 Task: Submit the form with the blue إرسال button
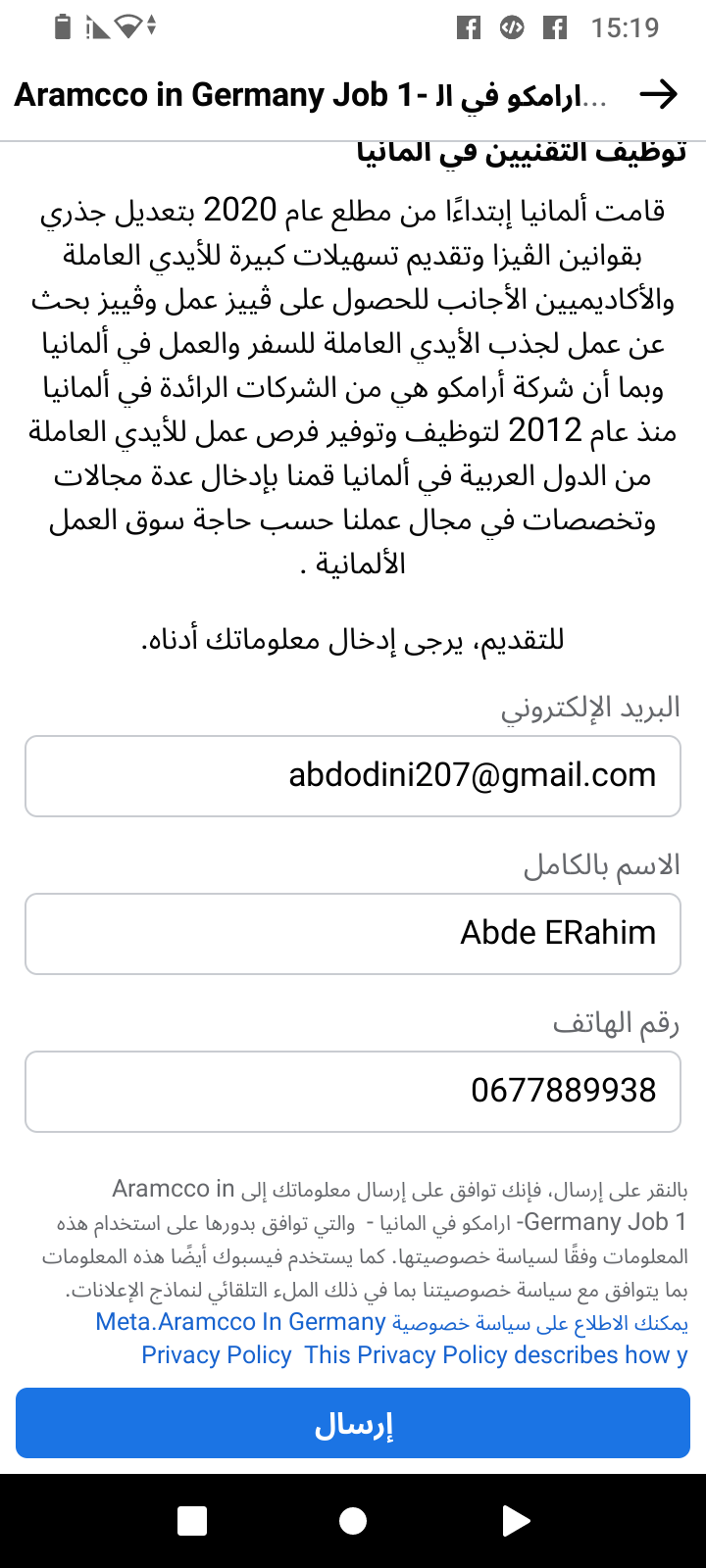353,1423
